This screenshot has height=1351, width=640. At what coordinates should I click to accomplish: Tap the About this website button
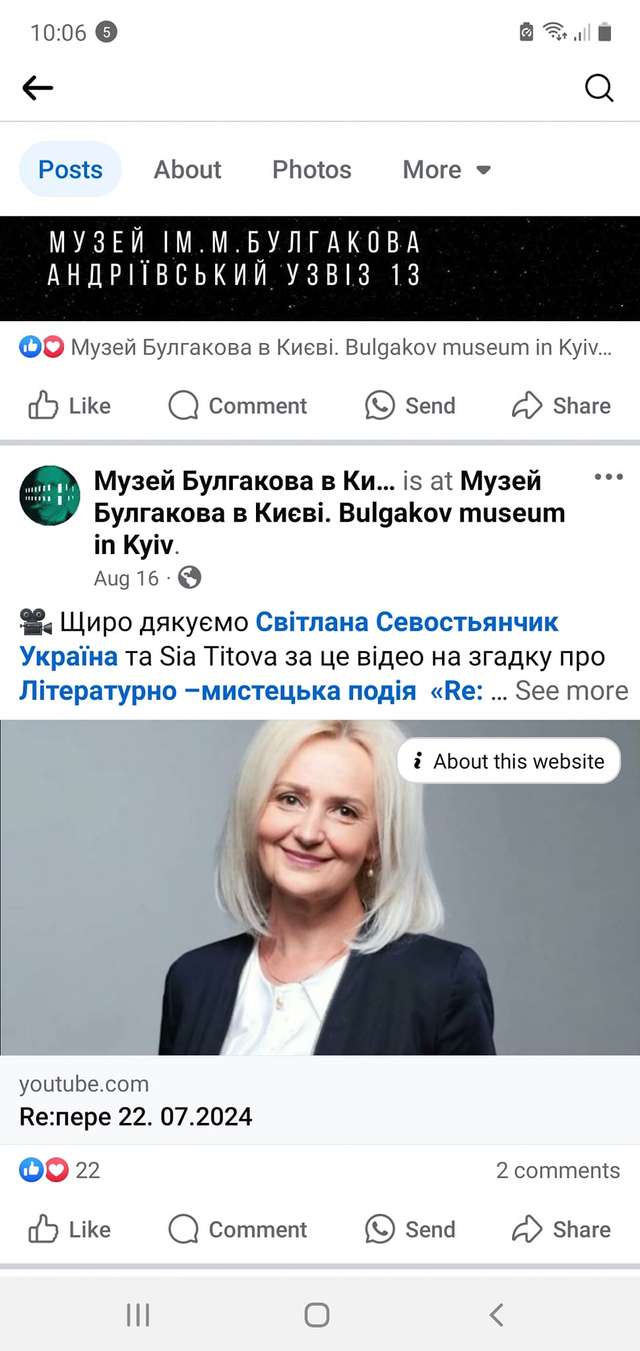[x=508, y=761]
